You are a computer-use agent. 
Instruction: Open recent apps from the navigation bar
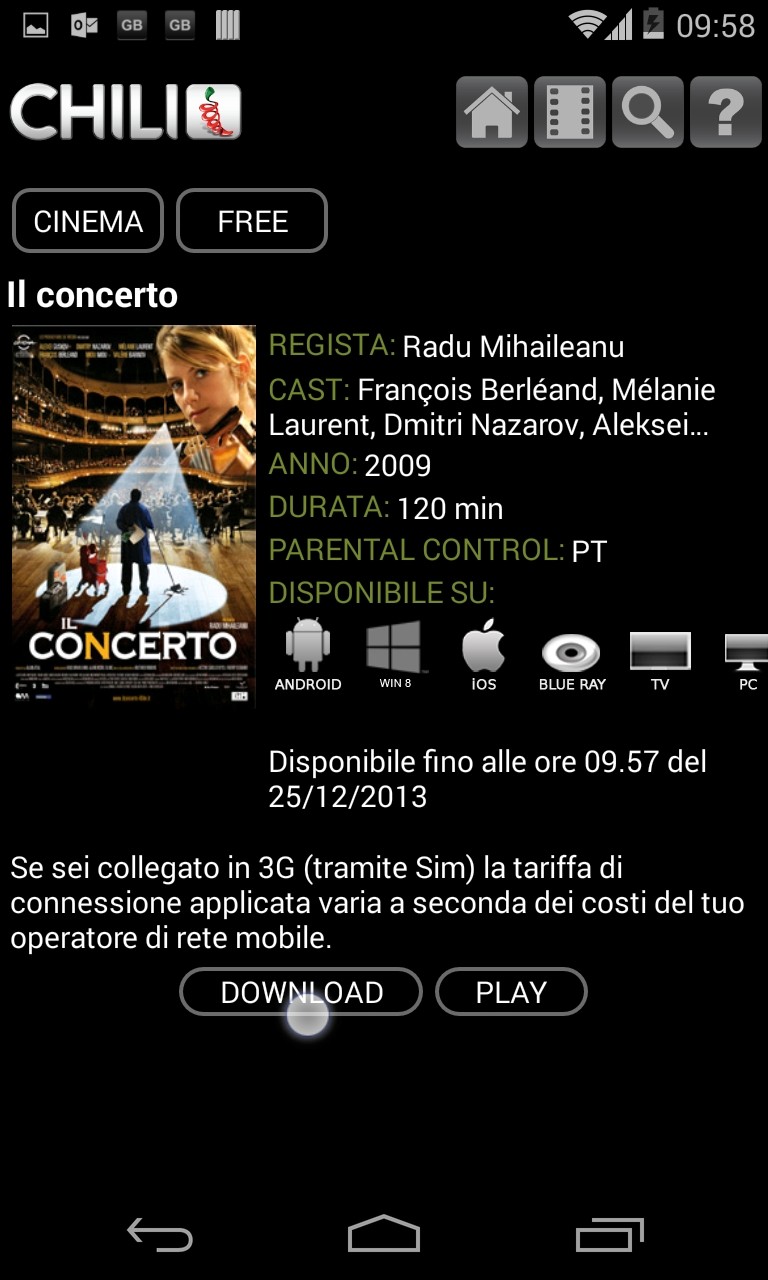tap(610, 1235)
